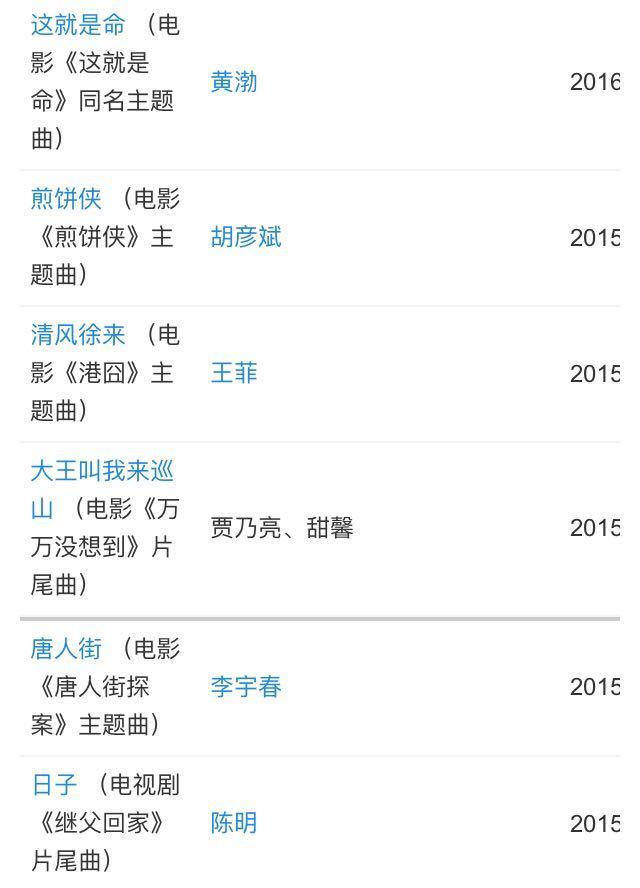Open the 唐人街 song link
The height and width of the screenshot is (888, 640).
point(66,649)
